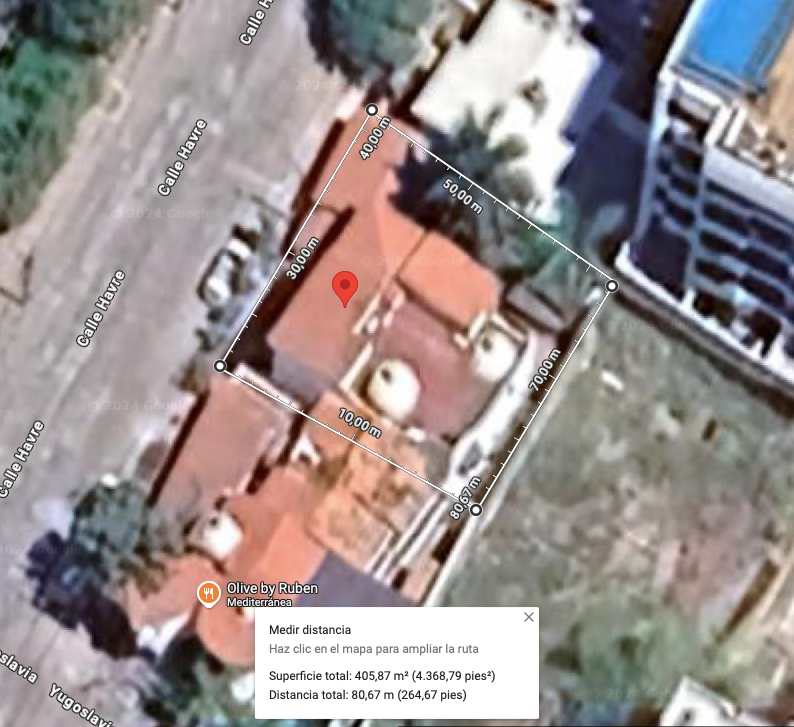Screen dimensions: 794x727
Task: Select the red location pin on the roof
Action: (x=345, y=289)
